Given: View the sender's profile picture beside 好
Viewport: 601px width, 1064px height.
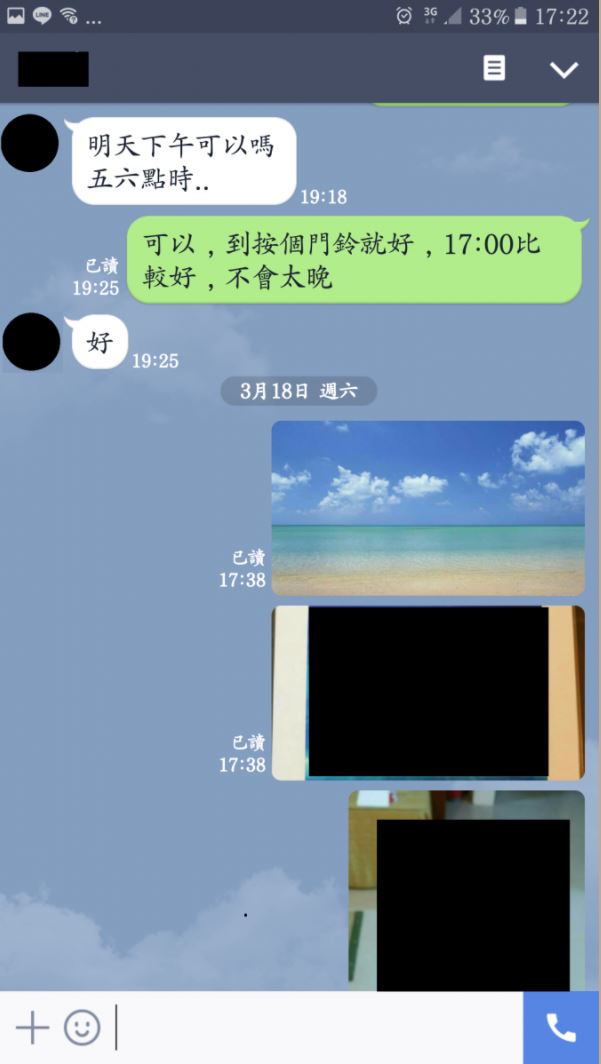Looking at the screenshot, I should [31, 342].
